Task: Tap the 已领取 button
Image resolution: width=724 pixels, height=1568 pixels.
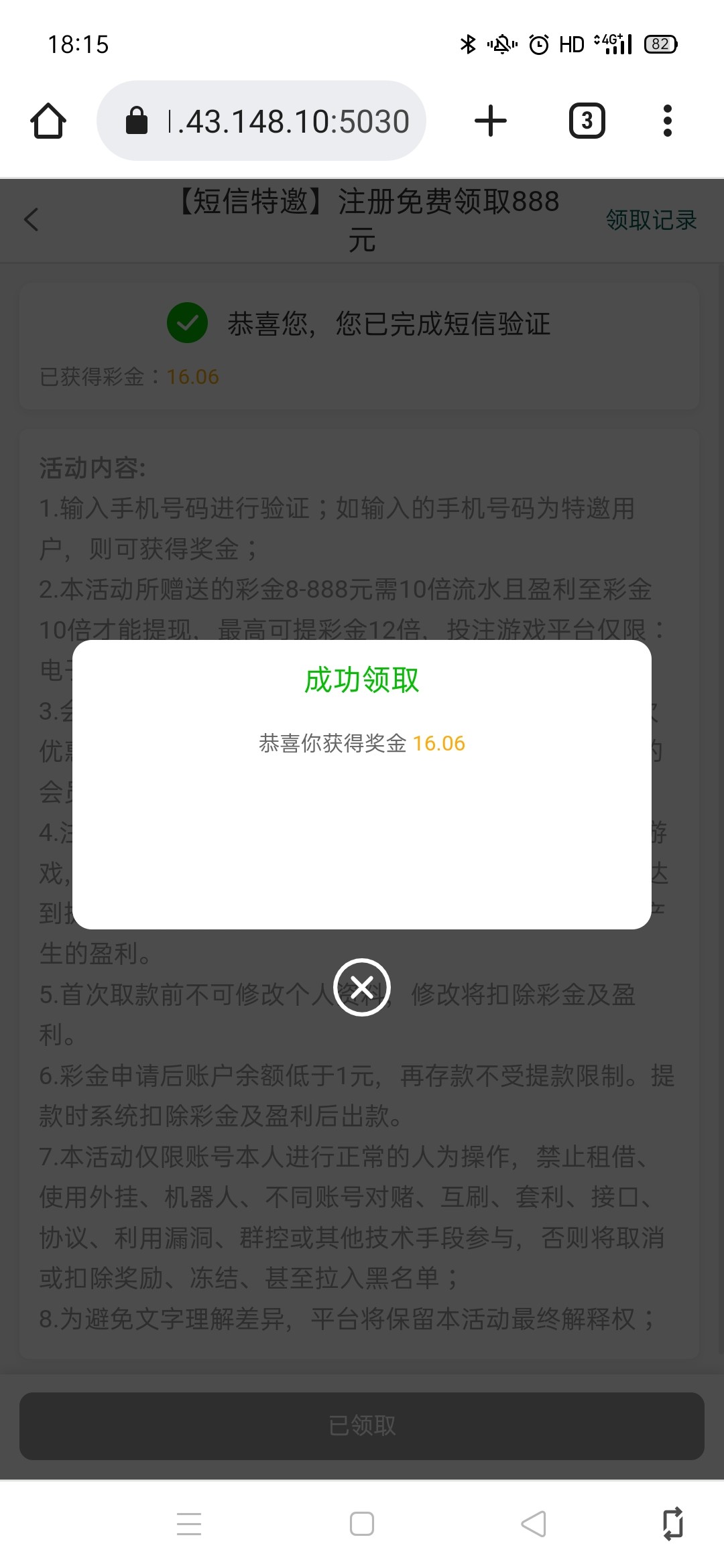Action: [362, 1425]
